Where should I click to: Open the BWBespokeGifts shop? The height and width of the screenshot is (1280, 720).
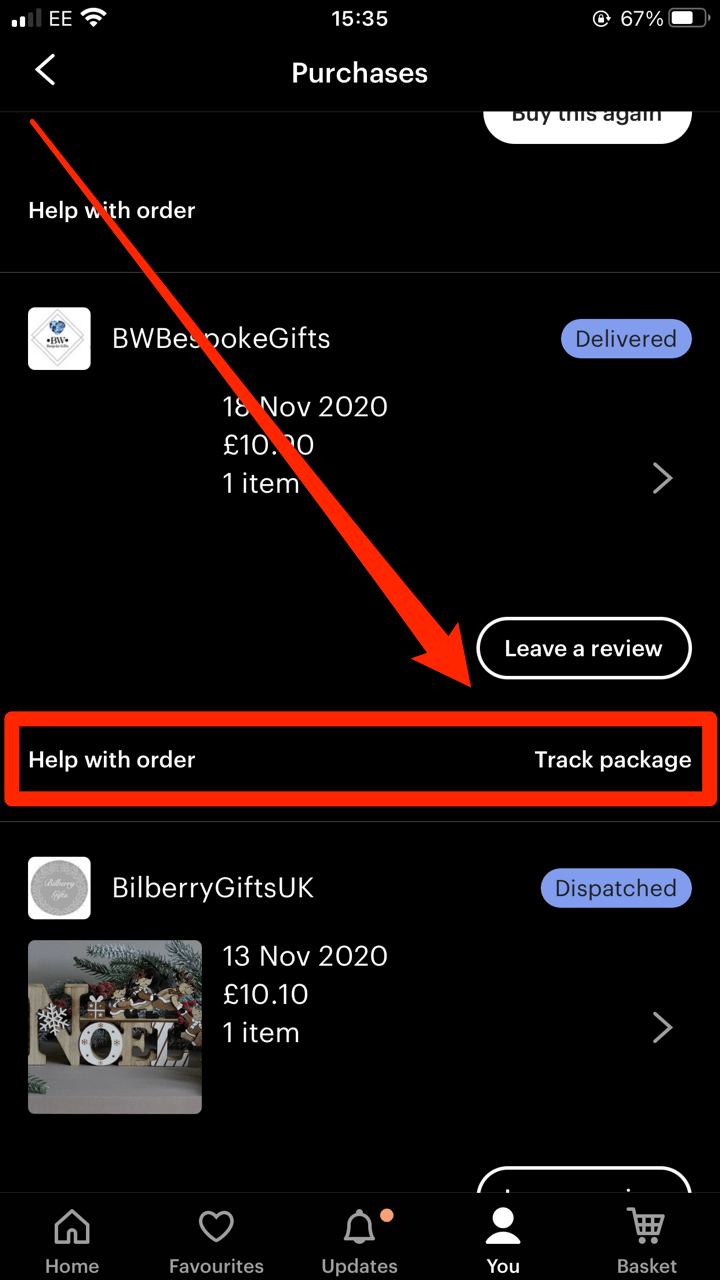pyautogui.click(x=221, y=338)
